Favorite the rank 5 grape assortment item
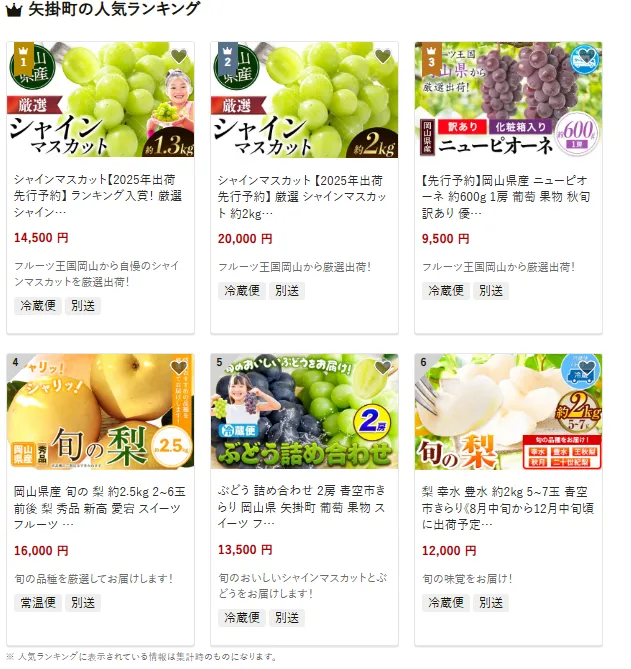 point(382,368)
